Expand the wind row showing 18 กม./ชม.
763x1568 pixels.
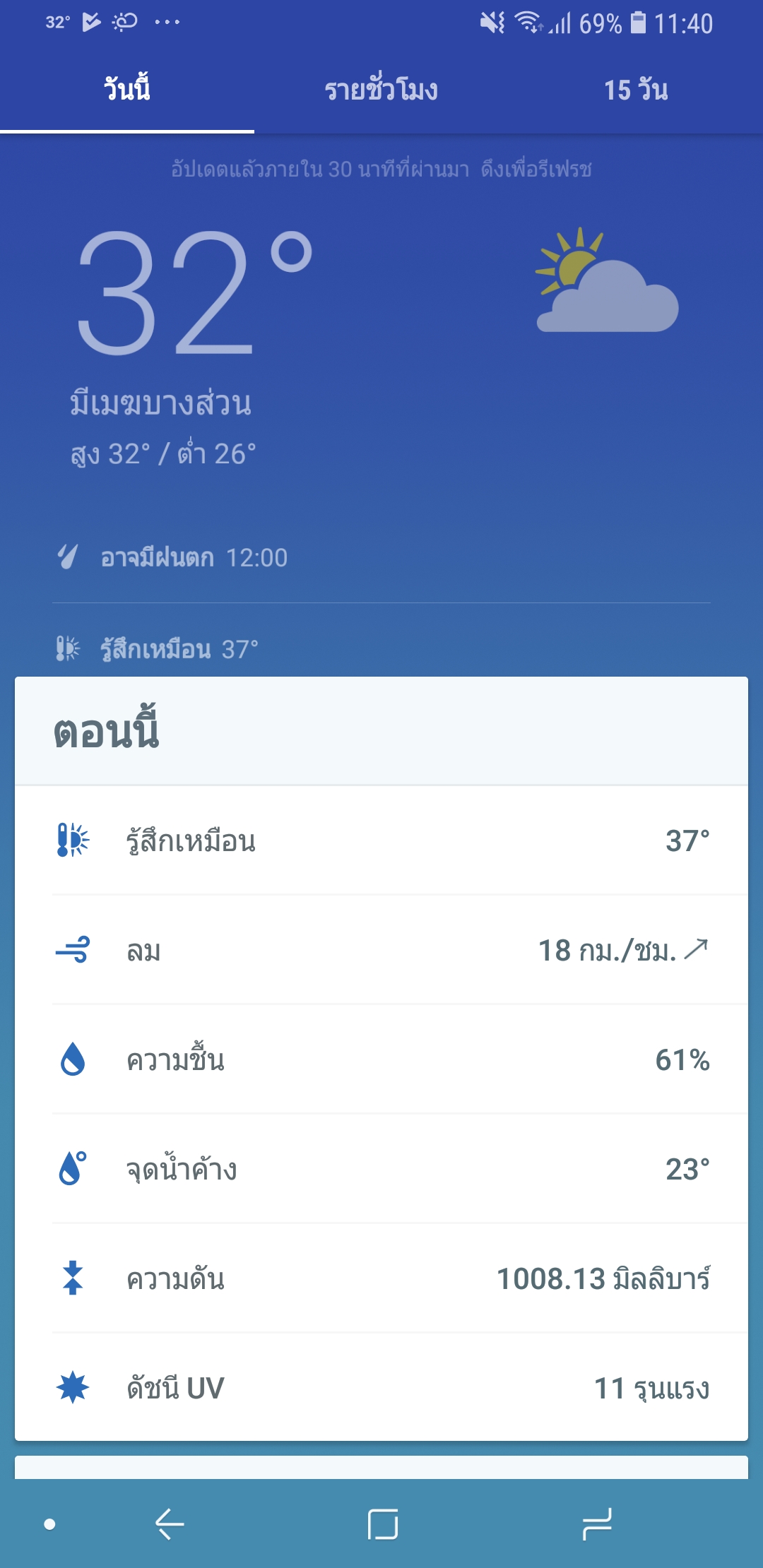pos(381,950)
